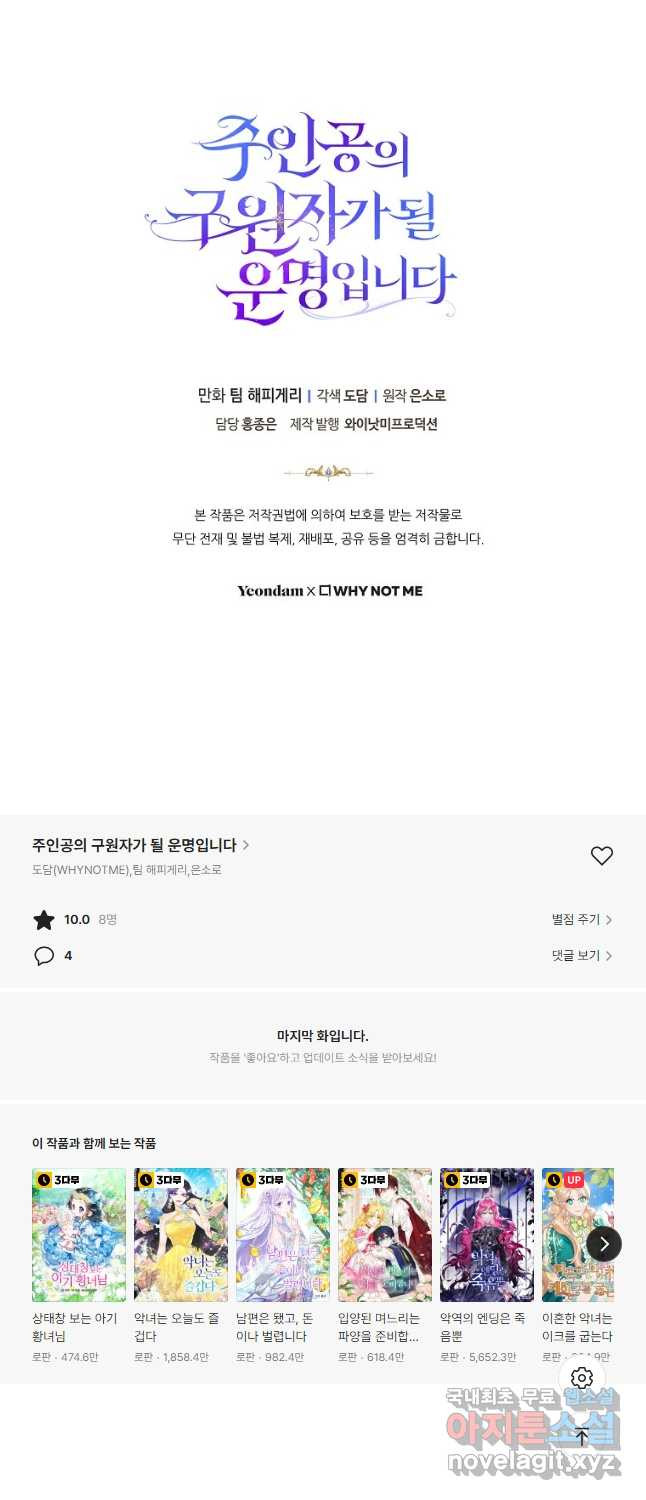Open viewer settings via the gear icon
This screenshot has width=646, height=1500.
point(582,1378)
